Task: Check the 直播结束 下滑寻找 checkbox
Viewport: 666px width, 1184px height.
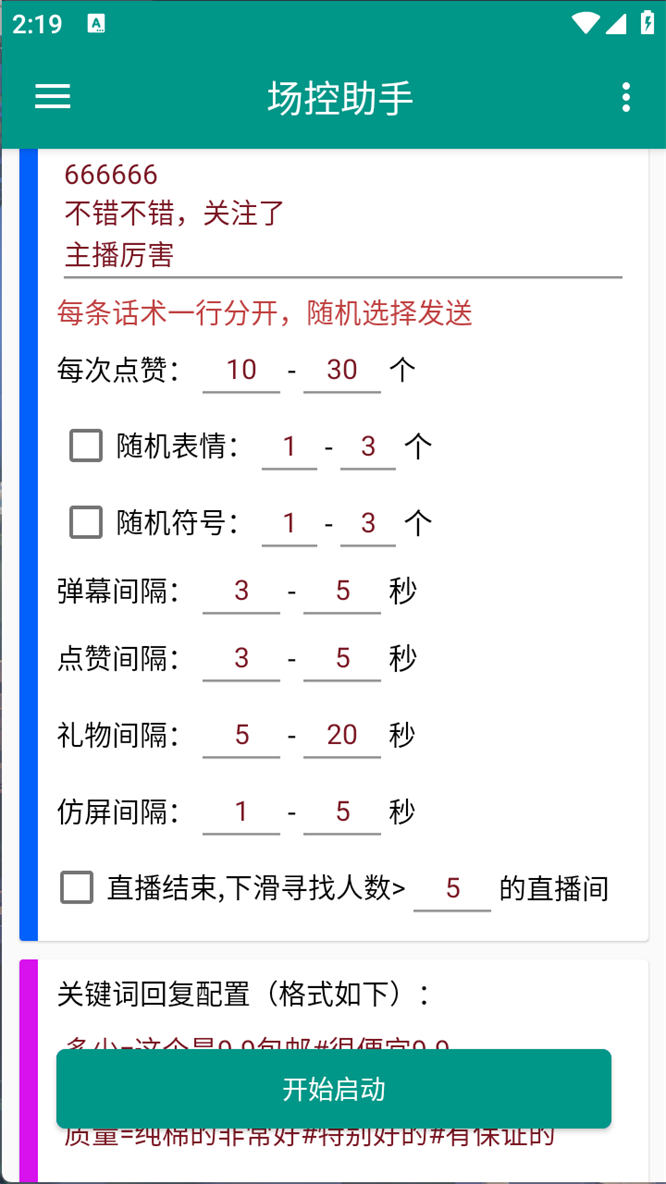Action: click(x=77, y=888)
